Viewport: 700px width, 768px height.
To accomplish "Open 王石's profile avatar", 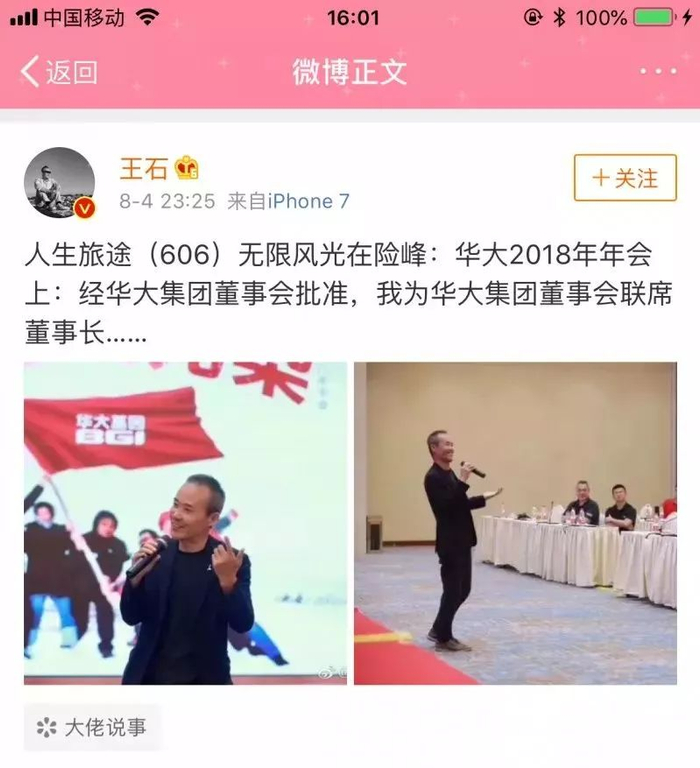I will 60,182.
